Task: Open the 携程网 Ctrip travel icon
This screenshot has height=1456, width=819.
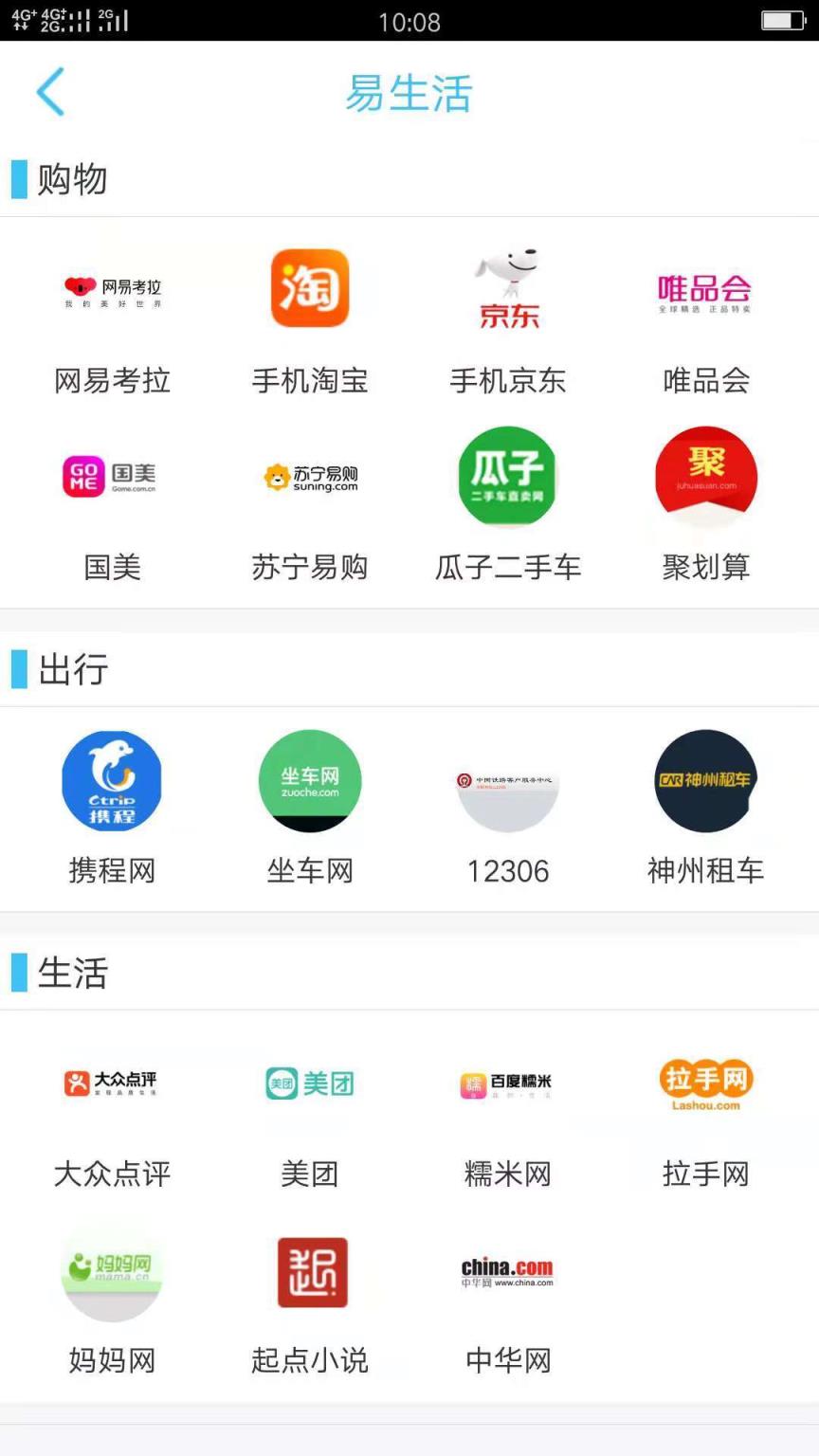Action: tap(112, 780)
